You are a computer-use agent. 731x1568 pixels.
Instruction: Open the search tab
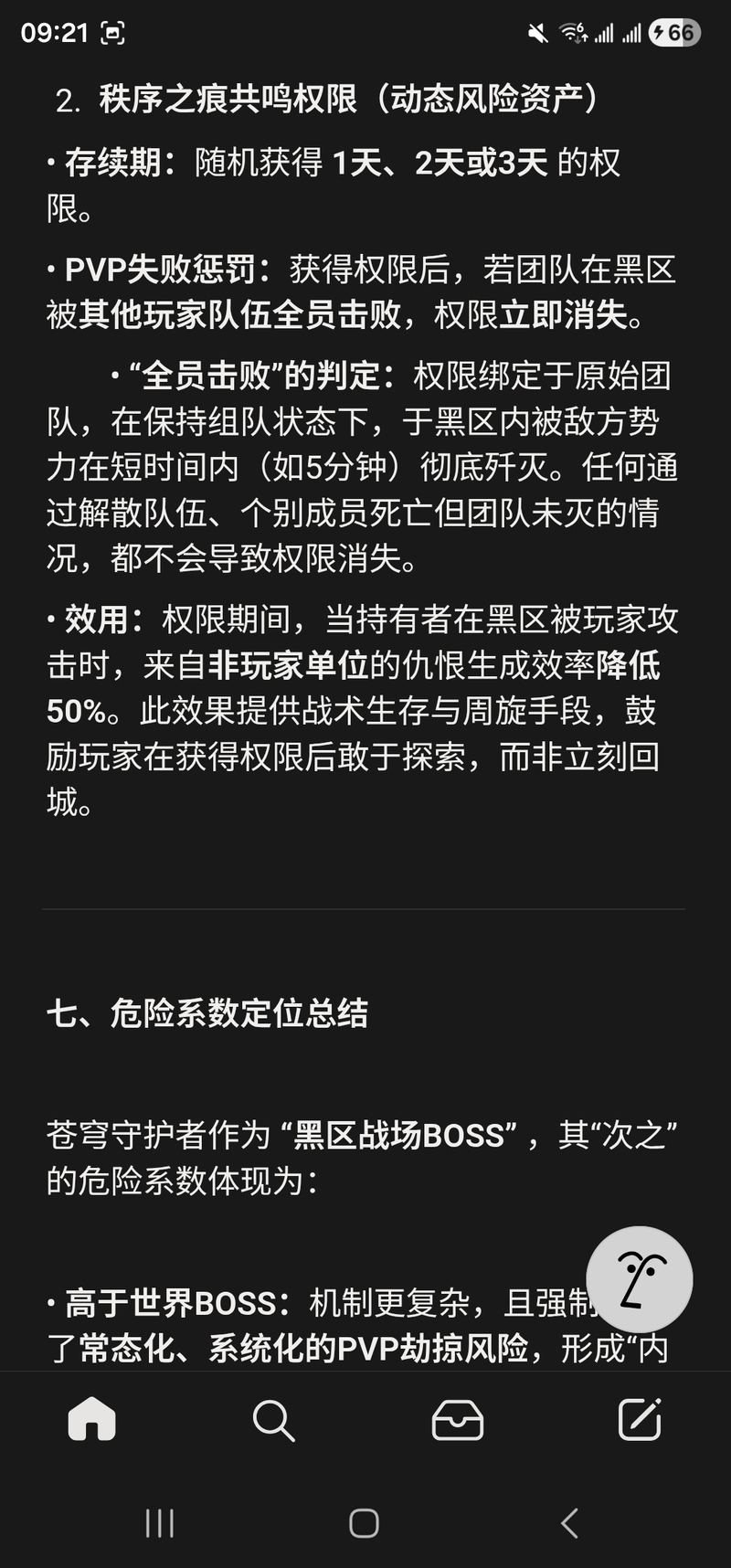click(x=273, y=1420)
